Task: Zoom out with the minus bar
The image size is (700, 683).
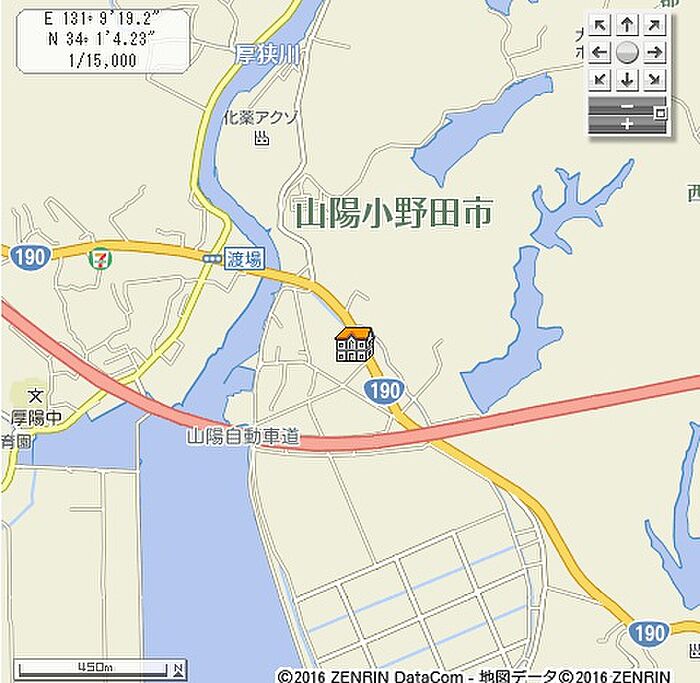Action: (626, 105)
